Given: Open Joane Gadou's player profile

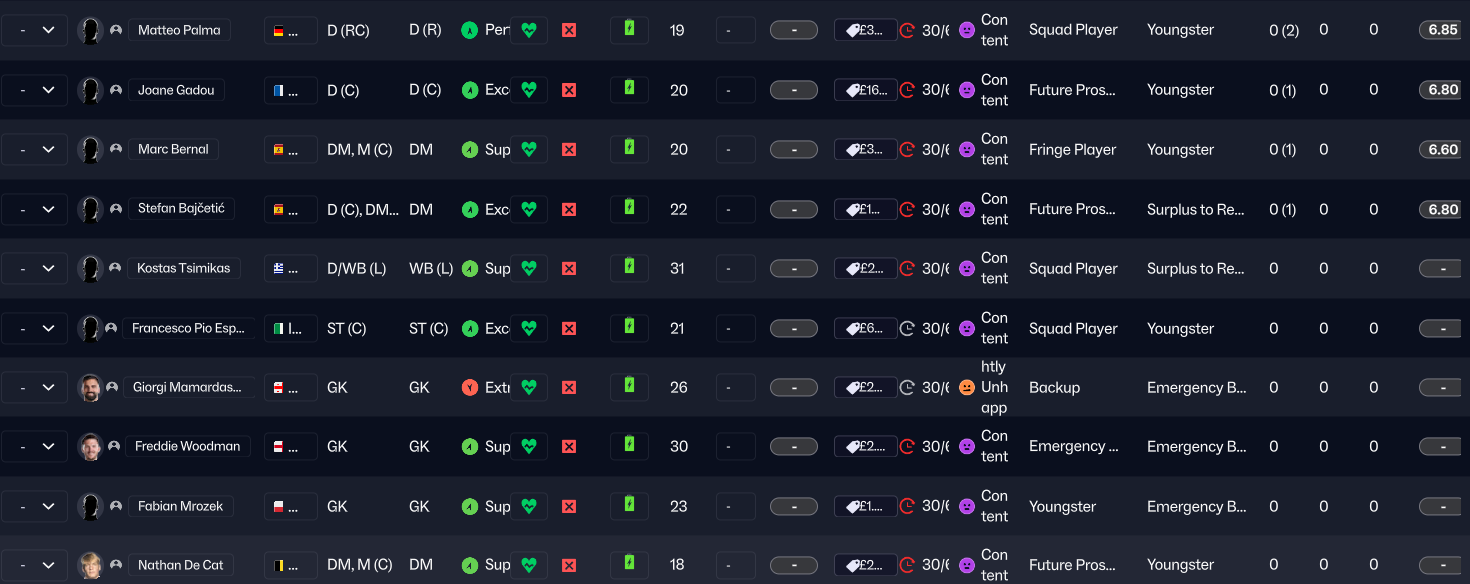Looking at the screenshot, I should coord(176,90).
